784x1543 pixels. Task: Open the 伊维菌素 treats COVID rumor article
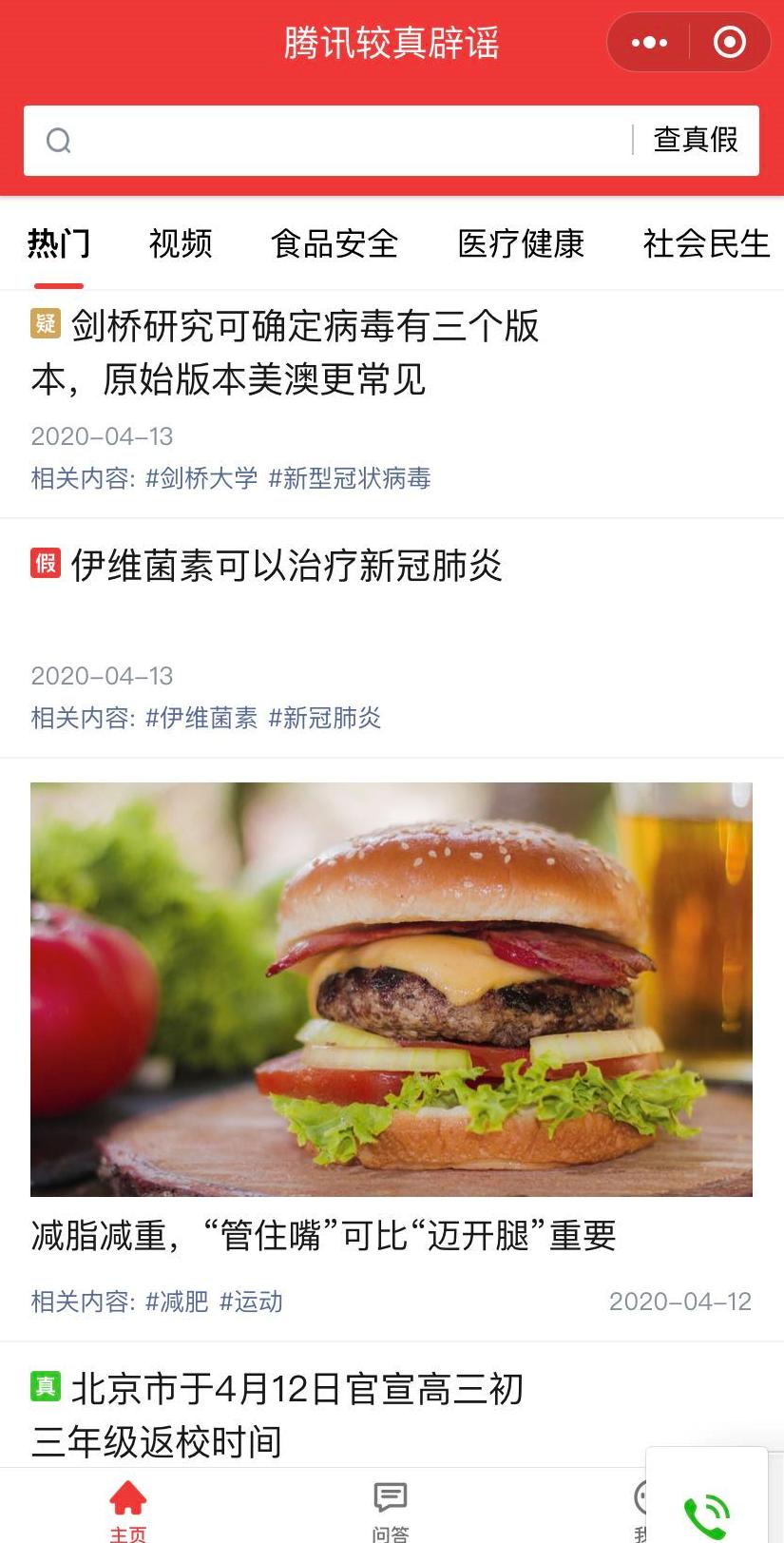[x=286, y=566]
